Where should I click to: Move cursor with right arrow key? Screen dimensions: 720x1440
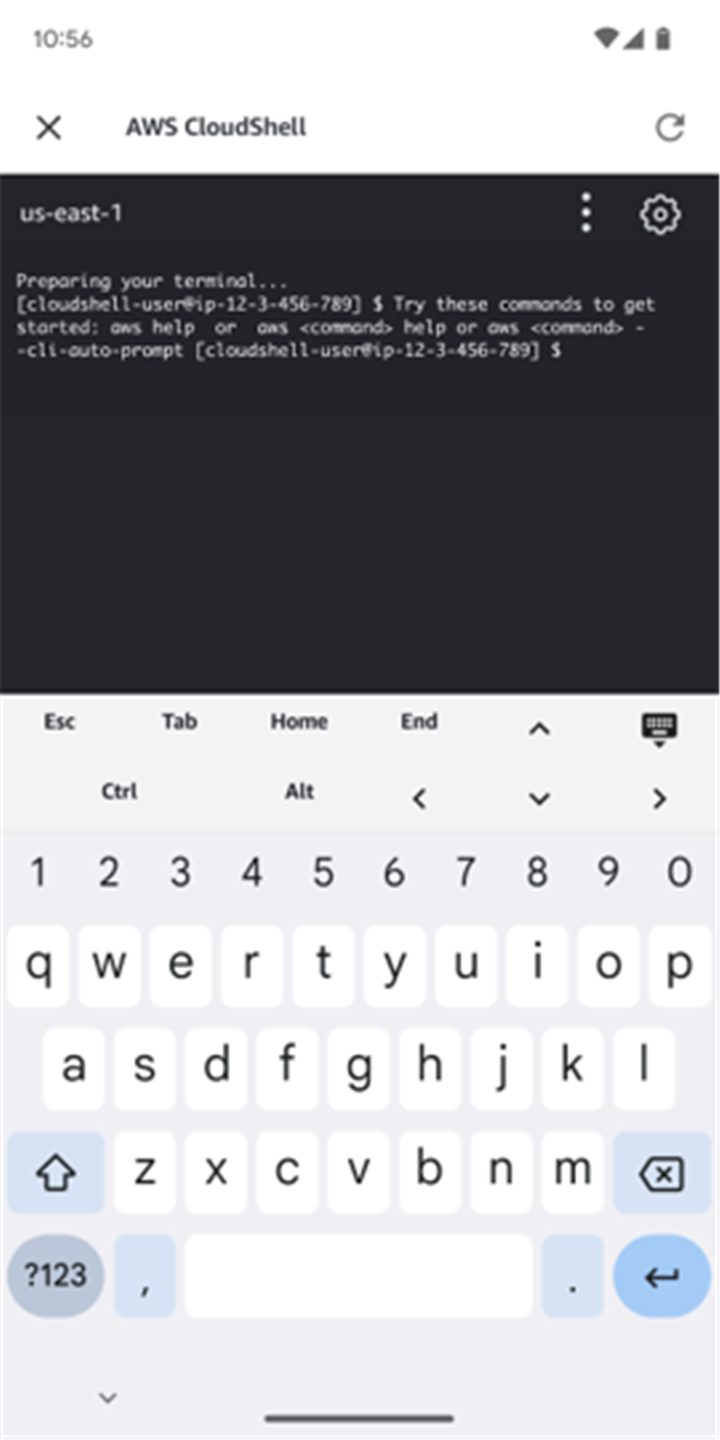(659, 798)
